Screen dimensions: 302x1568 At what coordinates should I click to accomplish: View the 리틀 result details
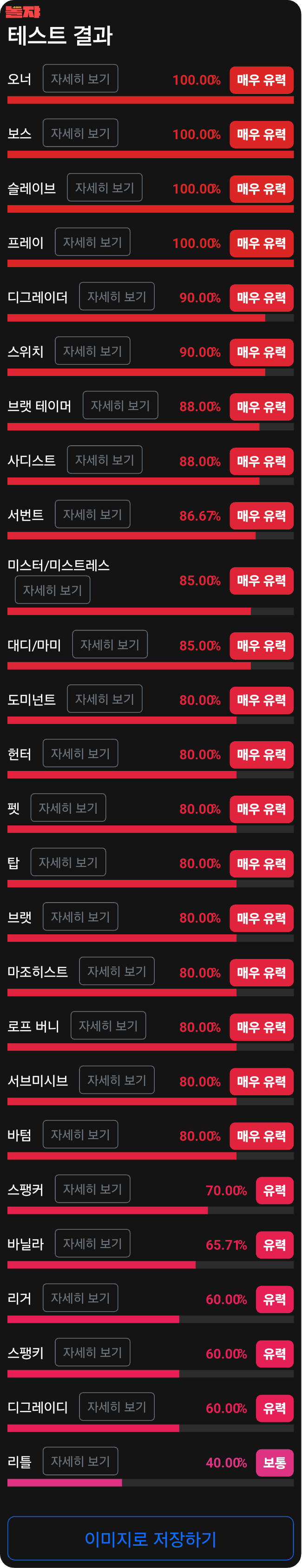[80, 1461]
